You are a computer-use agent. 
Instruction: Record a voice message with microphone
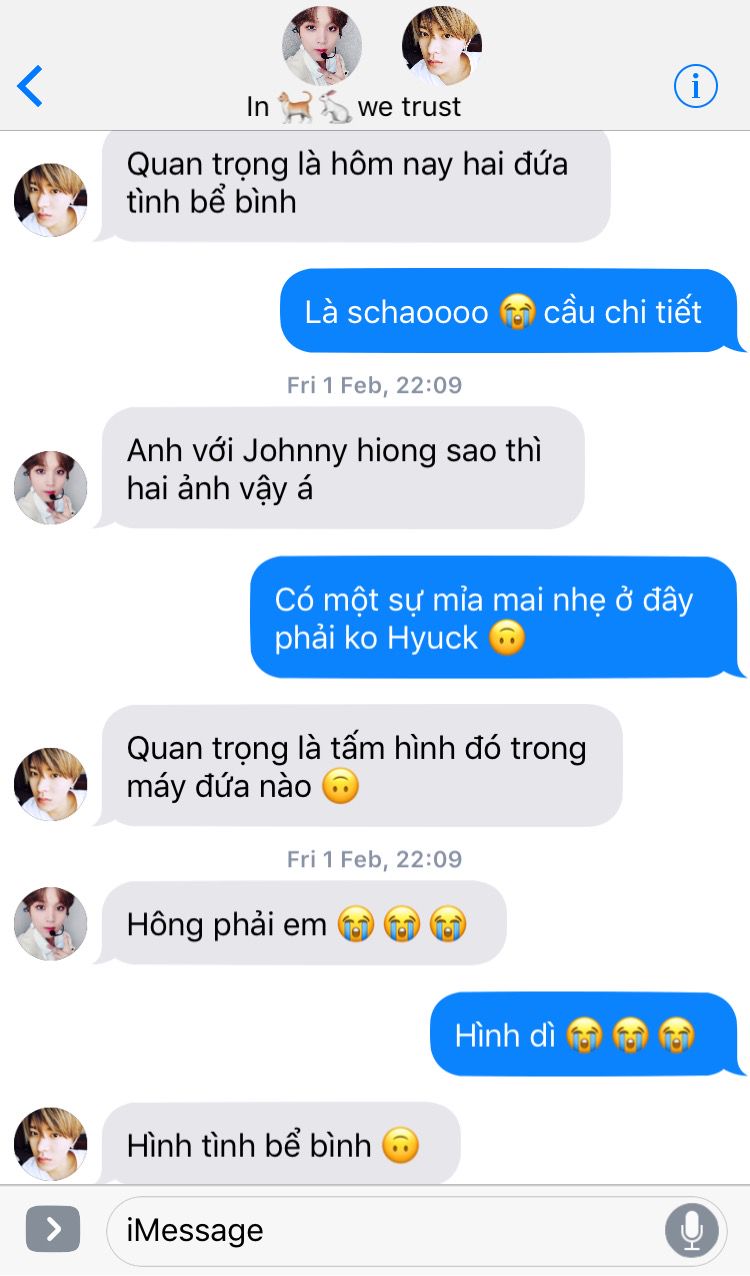coord(691,1230)
